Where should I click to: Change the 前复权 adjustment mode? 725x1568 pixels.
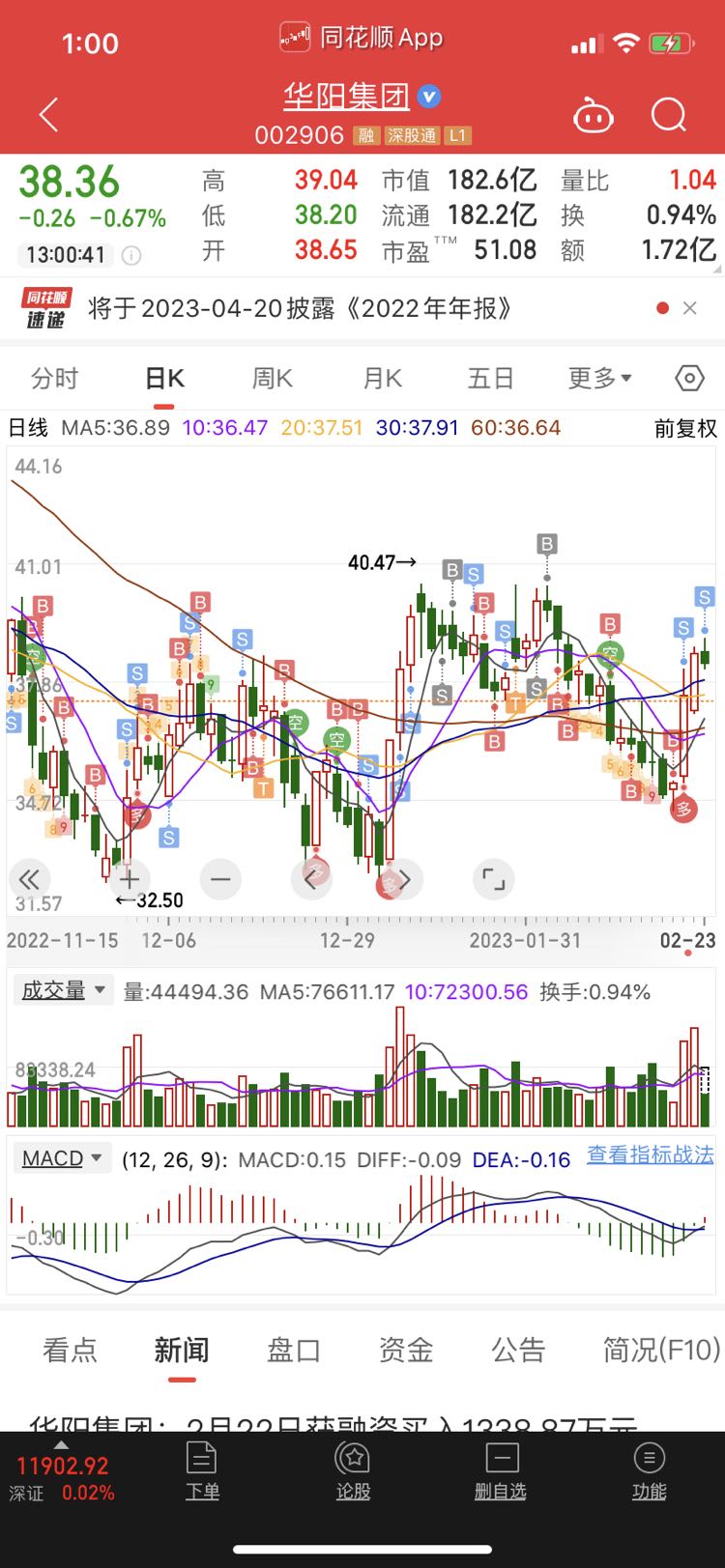coord(685,428)
